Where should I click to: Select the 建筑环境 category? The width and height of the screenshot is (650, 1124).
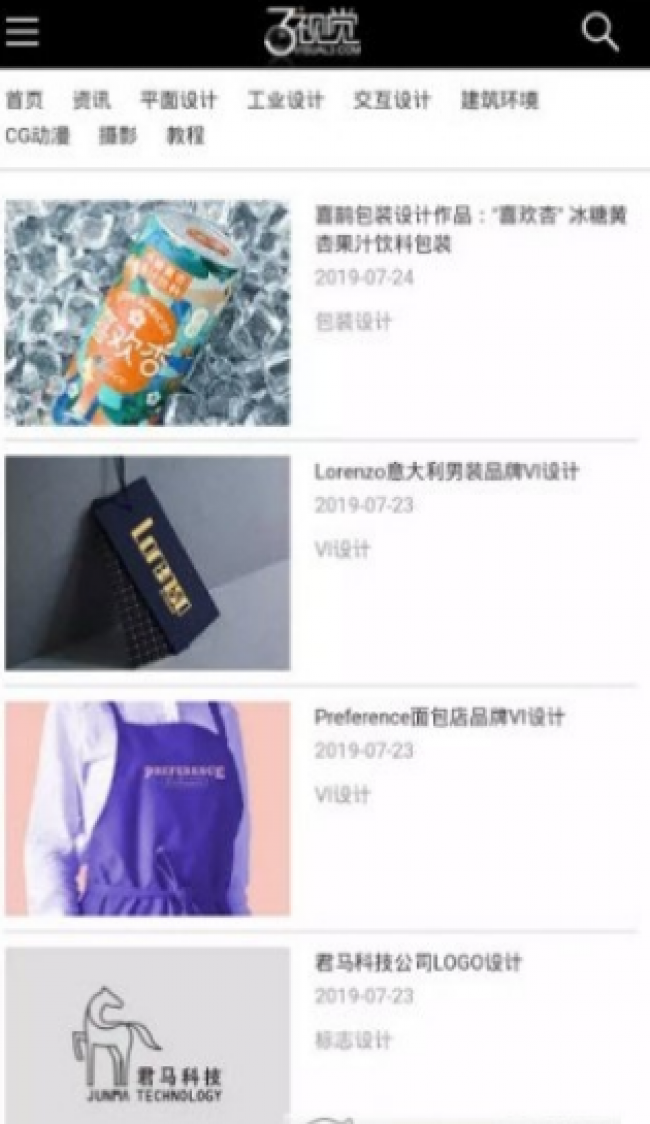tap(500, 100)
